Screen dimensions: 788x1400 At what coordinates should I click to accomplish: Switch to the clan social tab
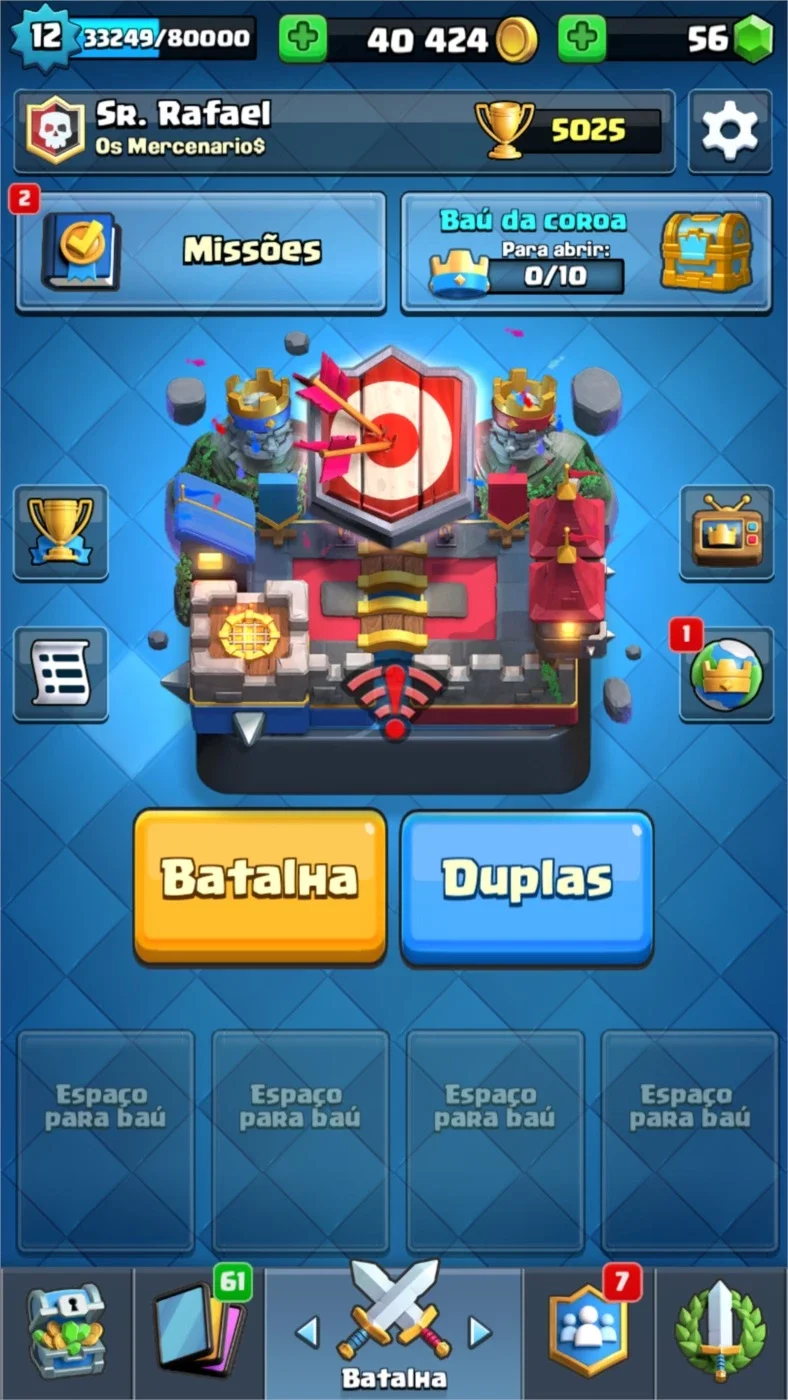589,1333
